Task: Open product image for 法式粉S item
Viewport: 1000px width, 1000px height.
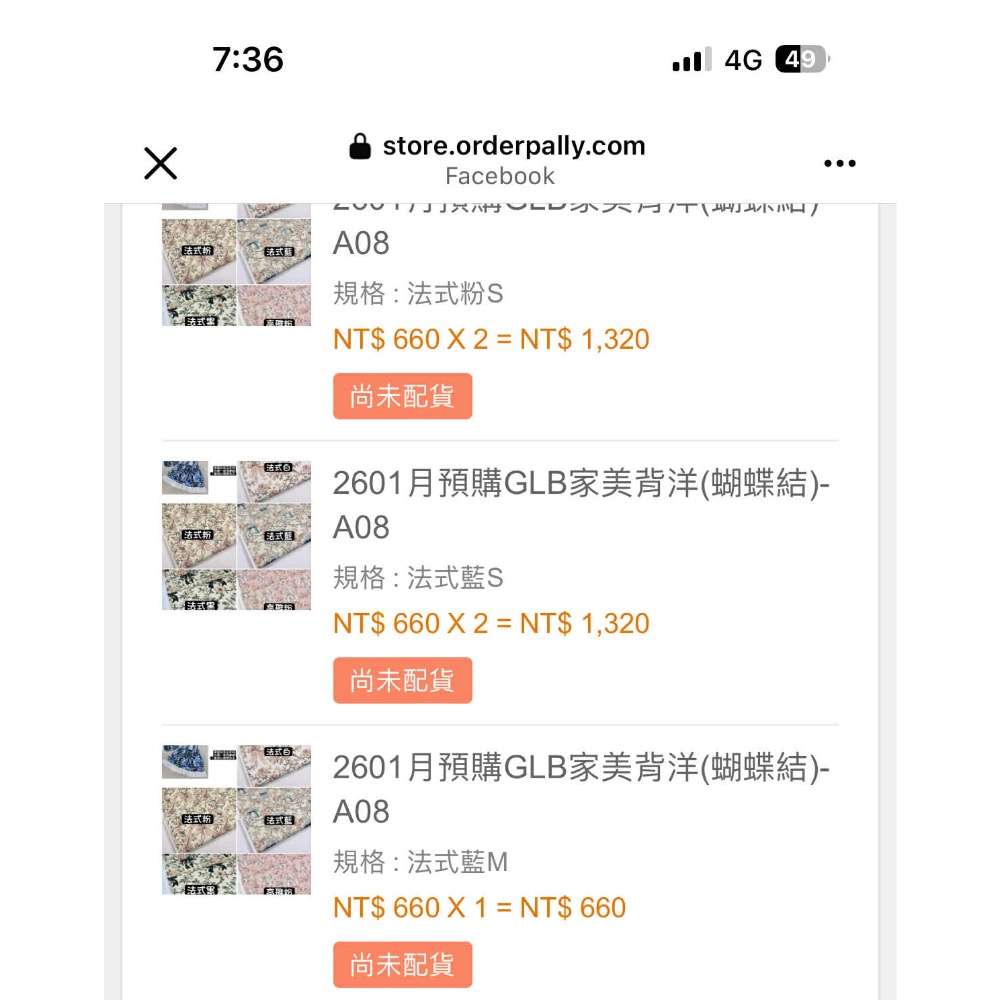Action: pos(237,265)
